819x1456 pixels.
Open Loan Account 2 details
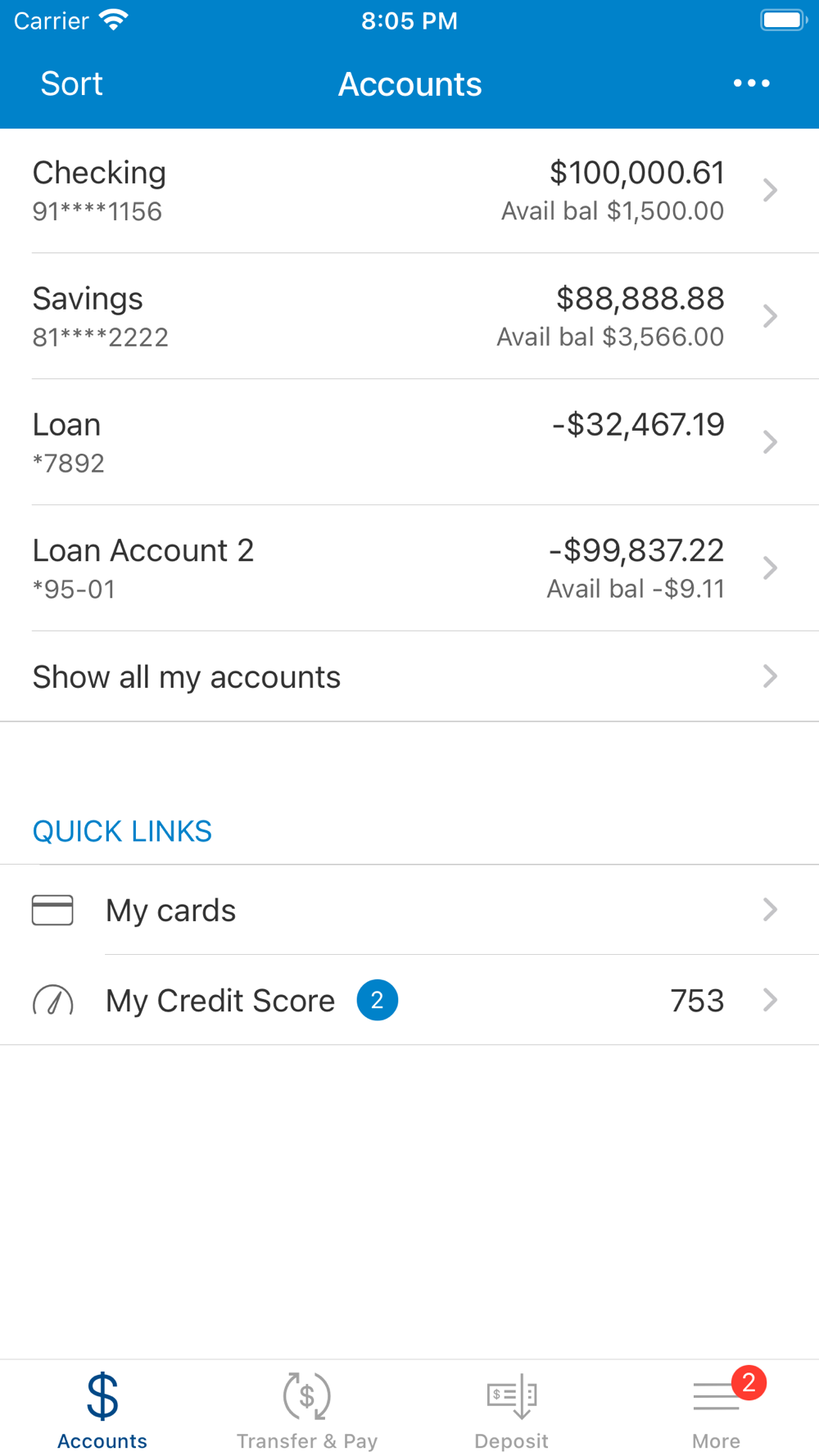click(409, 568)
